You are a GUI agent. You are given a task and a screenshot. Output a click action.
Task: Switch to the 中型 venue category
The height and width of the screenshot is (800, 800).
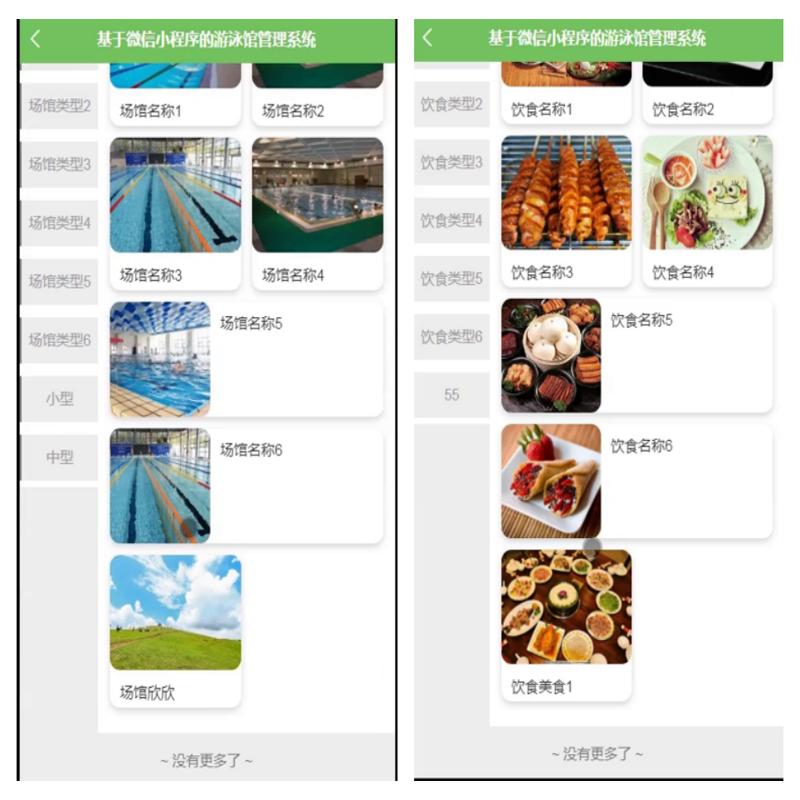click(x=59, y=457)
